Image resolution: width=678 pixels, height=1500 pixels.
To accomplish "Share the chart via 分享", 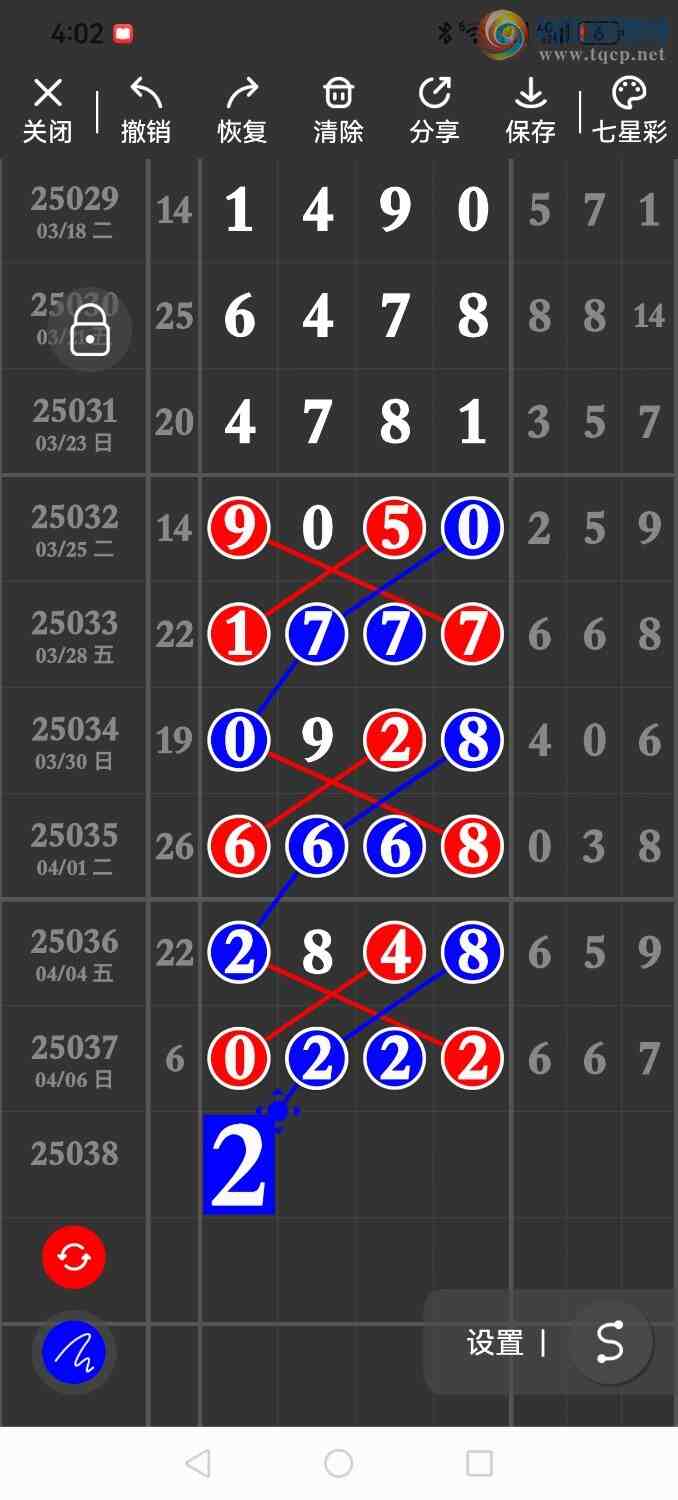I will (434, 111).
